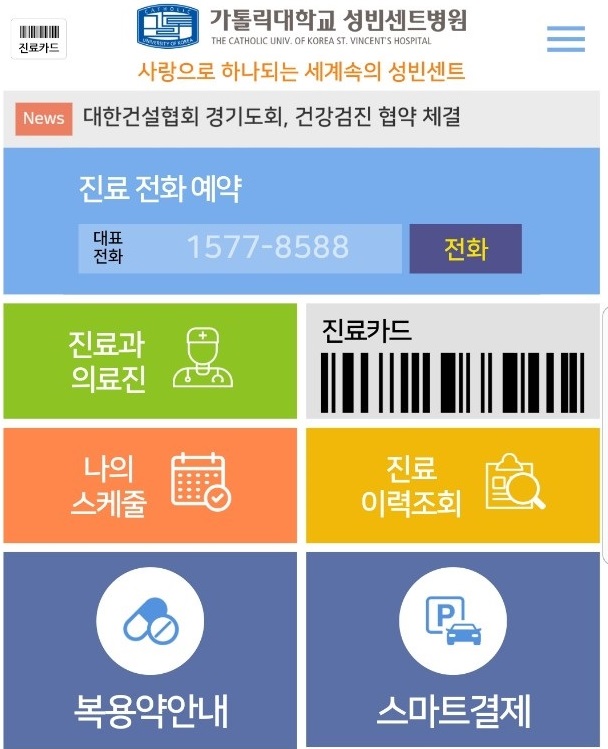Tap the 진료카드 barcode icon at top
Viewport: 608px width, 749px height.
(x=38, y=39)
